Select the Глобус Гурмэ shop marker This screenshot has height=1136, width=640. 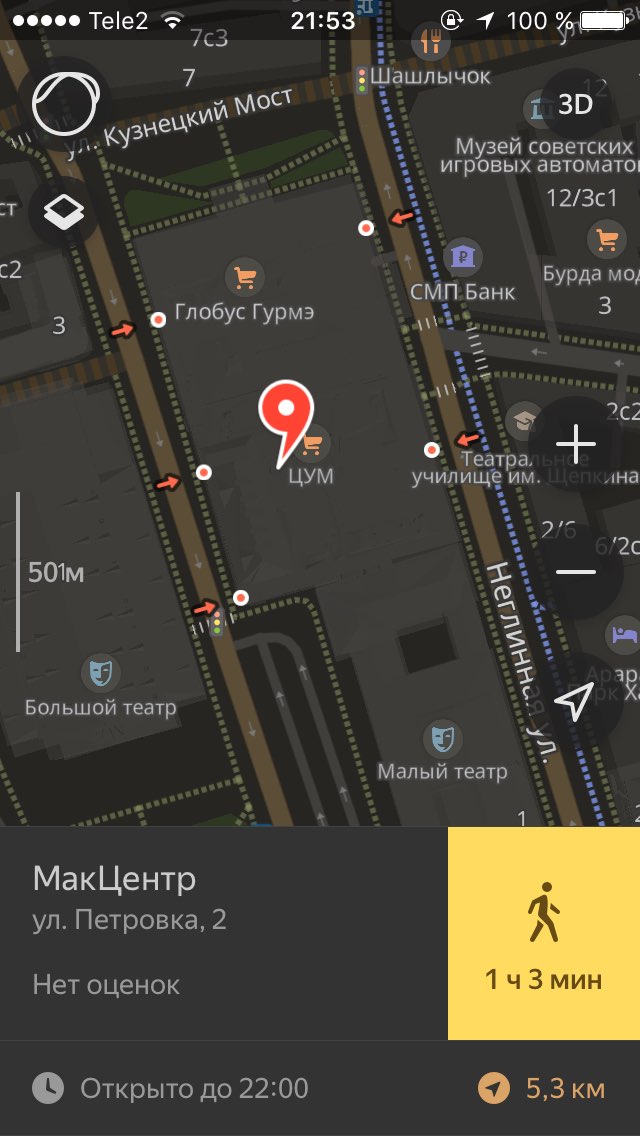(x=244, y=276)
